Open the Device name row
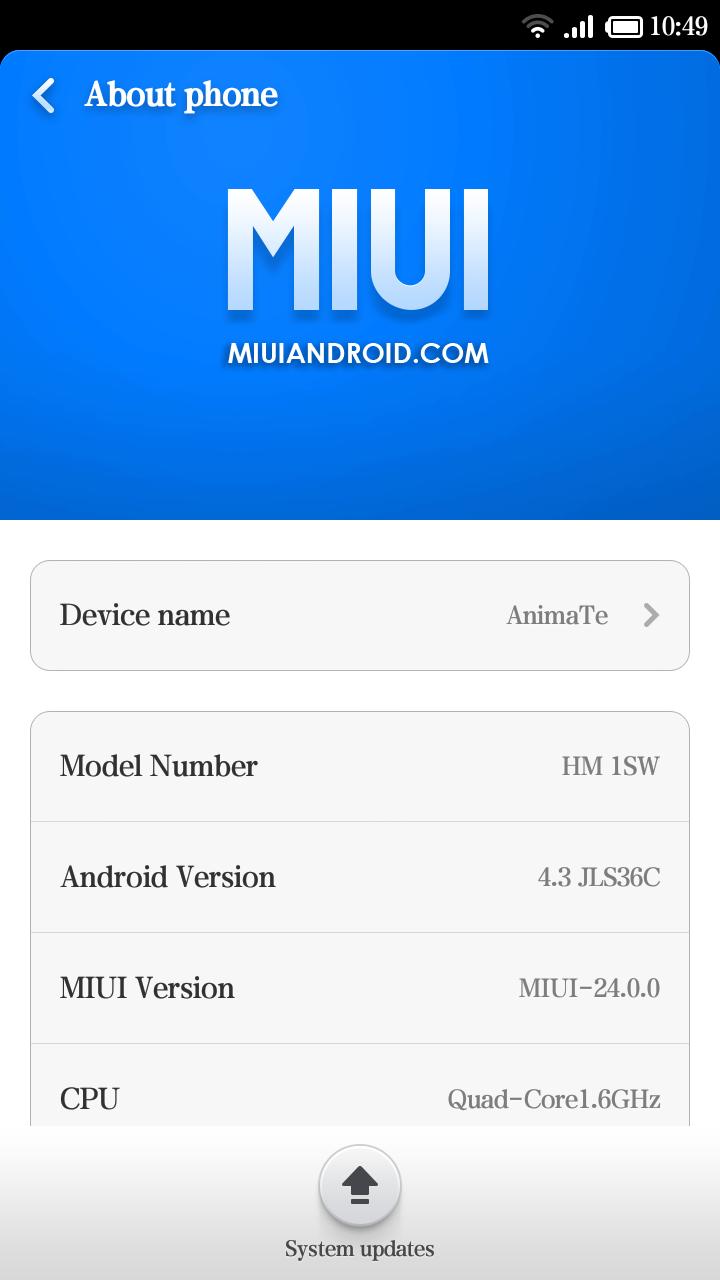Image resolution: width=720 pixels, height=1280 pixels. (360, 615)
